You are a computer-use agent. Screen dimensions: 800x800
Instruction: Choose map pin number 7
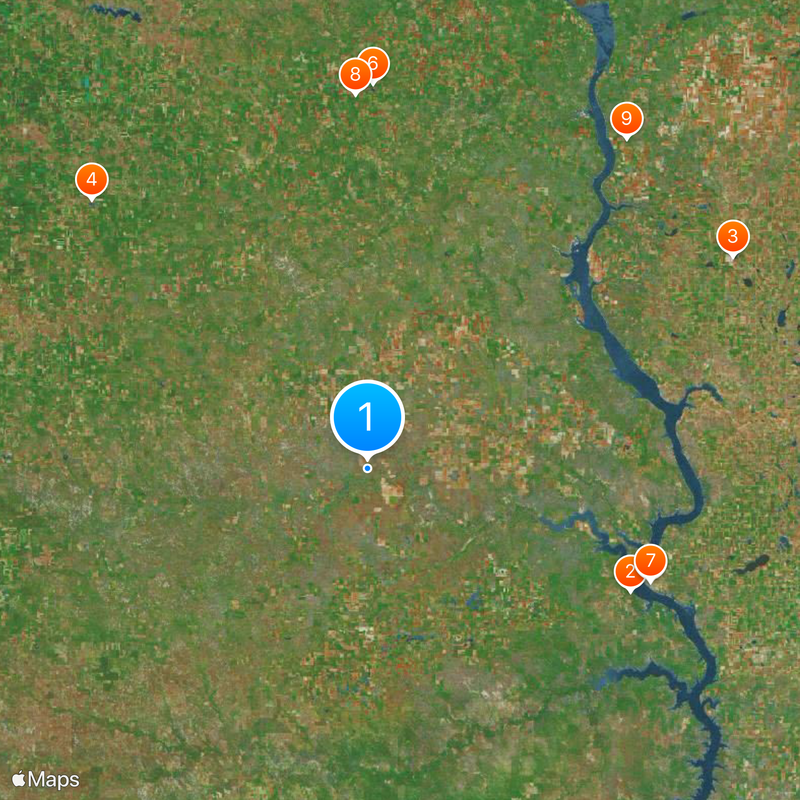point(652,561)
